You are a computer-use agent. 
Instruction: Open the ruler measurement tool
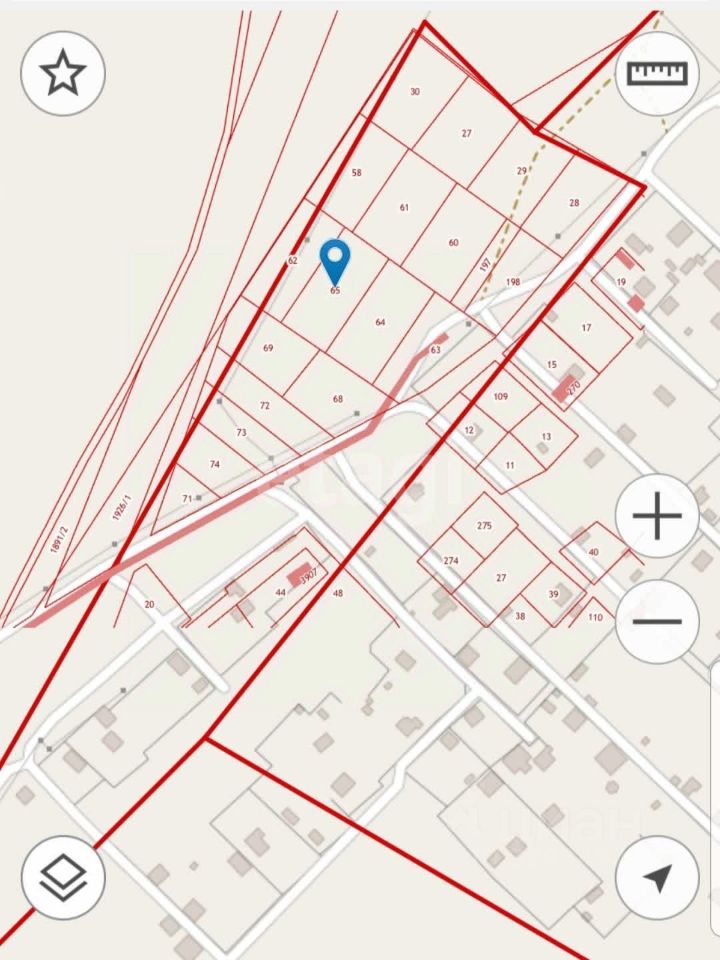tap(657, 73)
